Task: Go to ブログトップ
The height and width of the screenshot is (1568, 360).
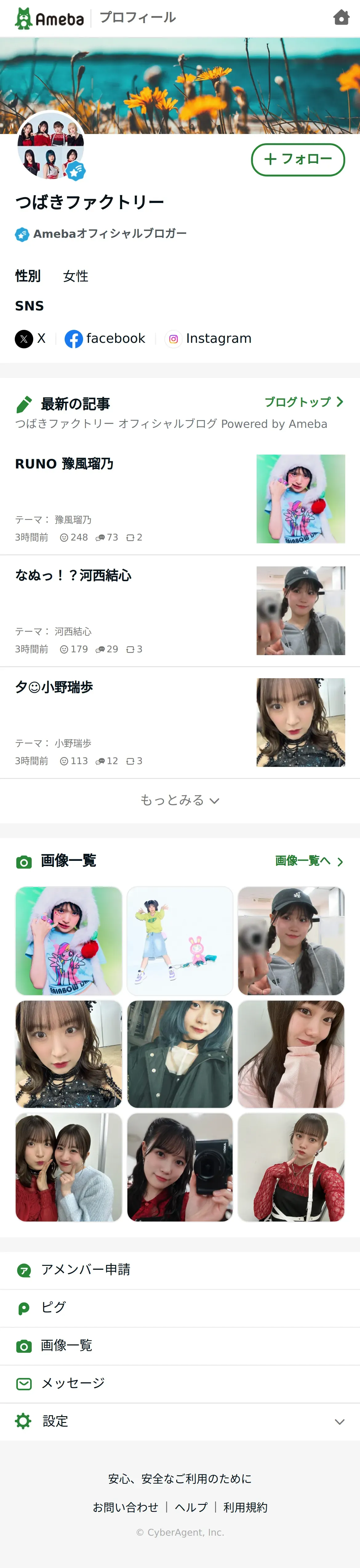Action: coord(303,402)
